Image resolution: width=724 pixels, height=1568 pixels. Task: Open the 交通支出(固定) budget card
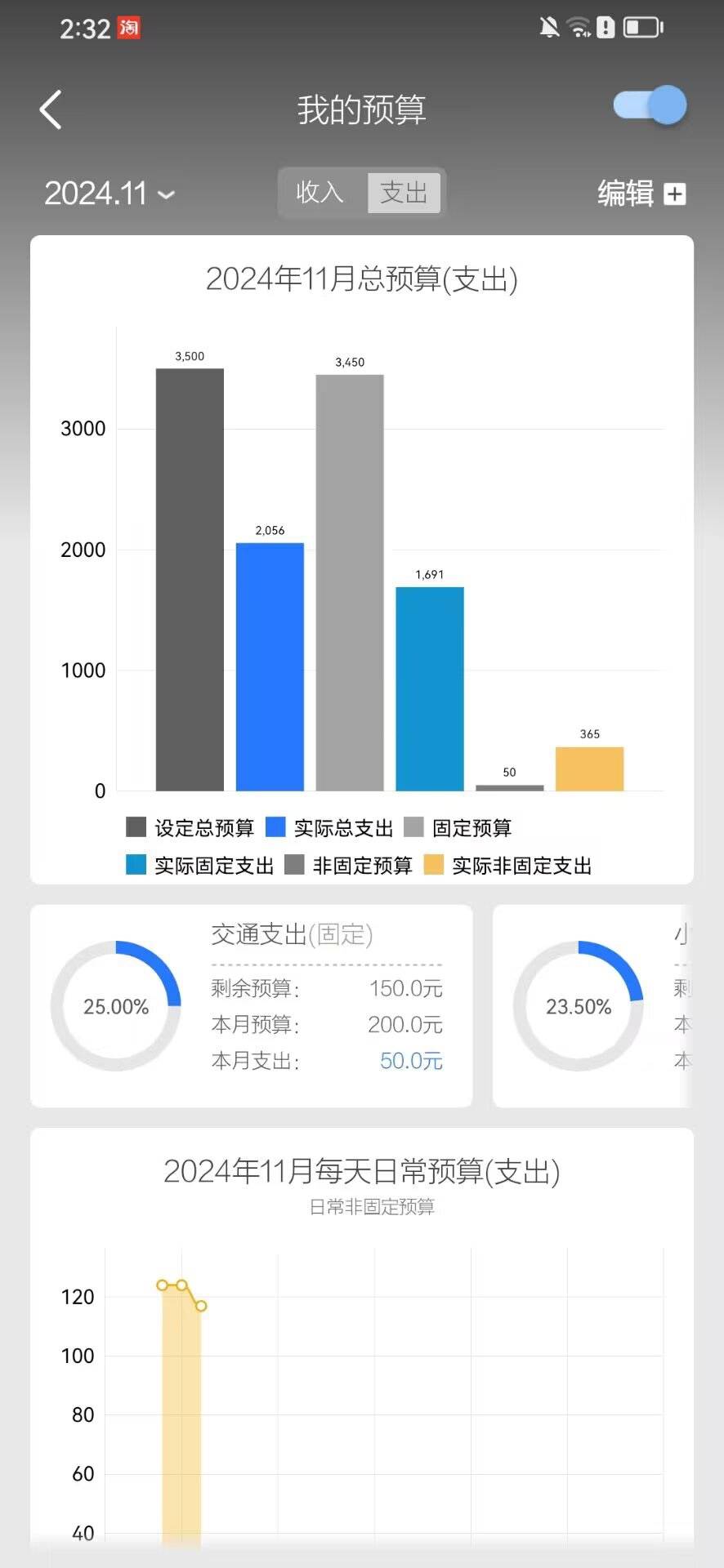point(252,1006)
